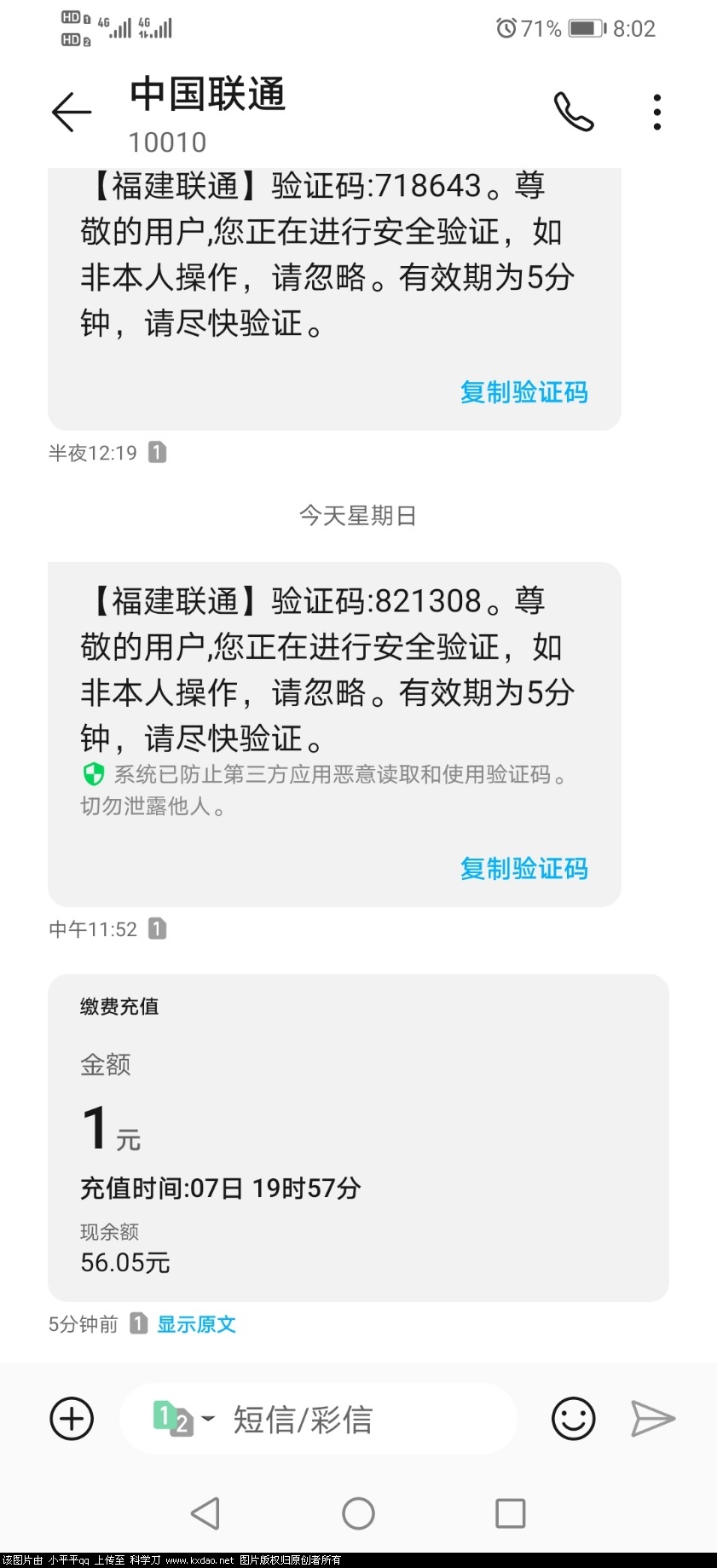Open the 缴费充值 recharge card
Screen dimensions: 717x1568
(358, 1137)
